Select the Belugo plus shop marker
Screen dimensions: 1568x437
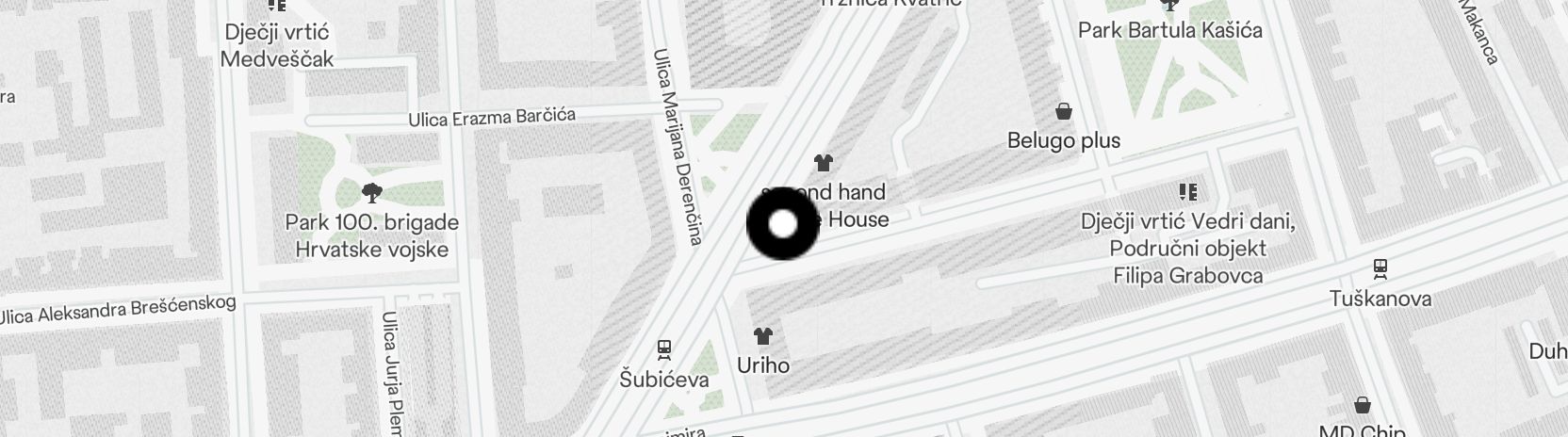[1064, 112]
